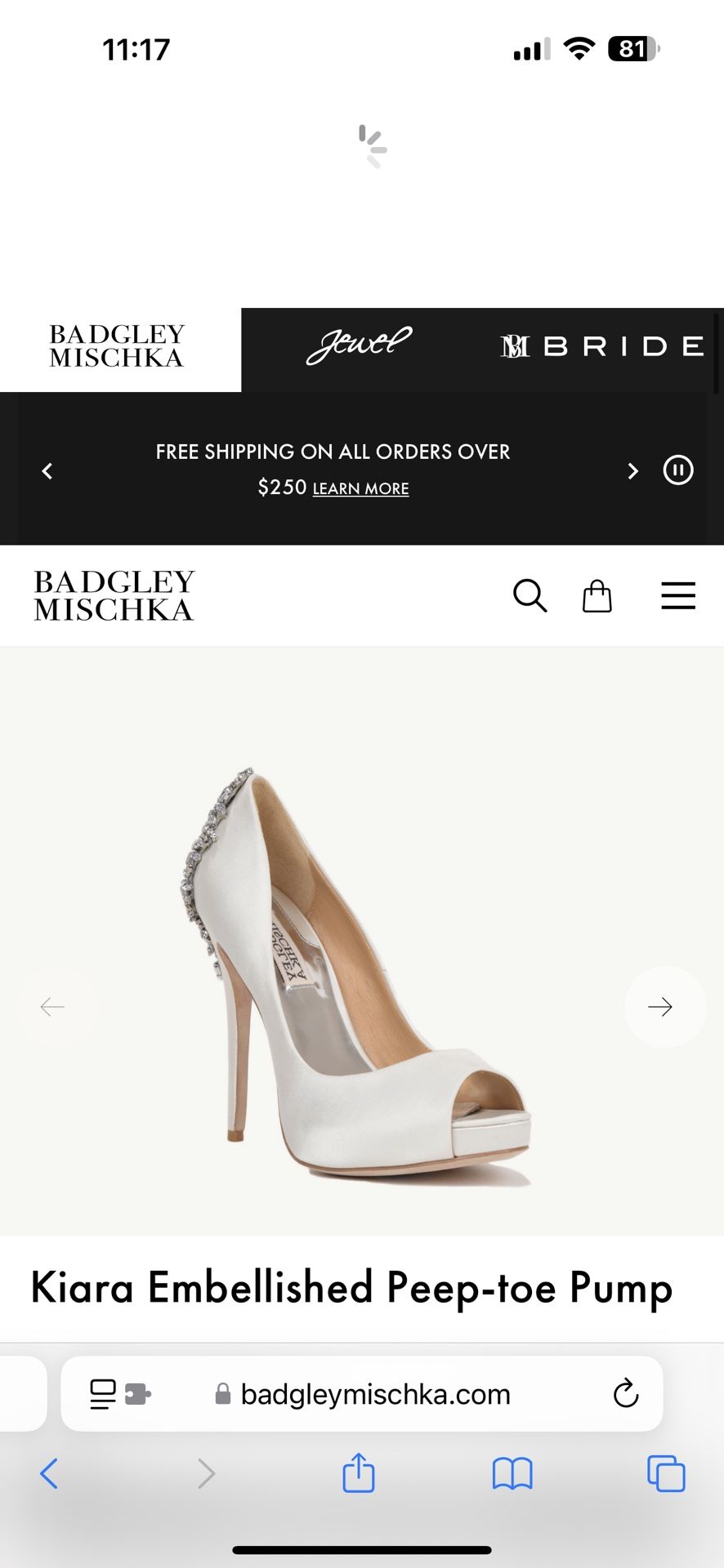Screen dimensions: 724x1568
Task: Open the LEARN MORE shipping link
Action: (360, 488)
